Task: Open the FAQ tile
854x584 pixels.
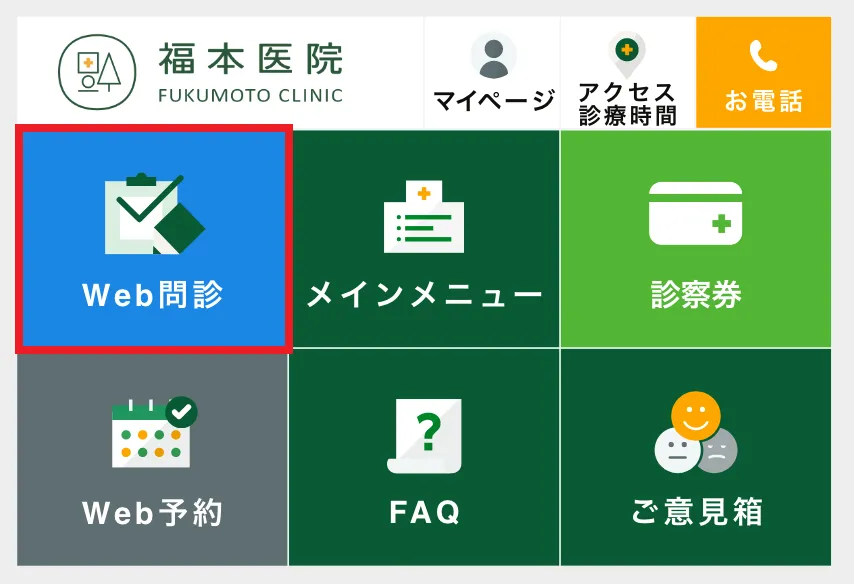Action: coord(424,458)
